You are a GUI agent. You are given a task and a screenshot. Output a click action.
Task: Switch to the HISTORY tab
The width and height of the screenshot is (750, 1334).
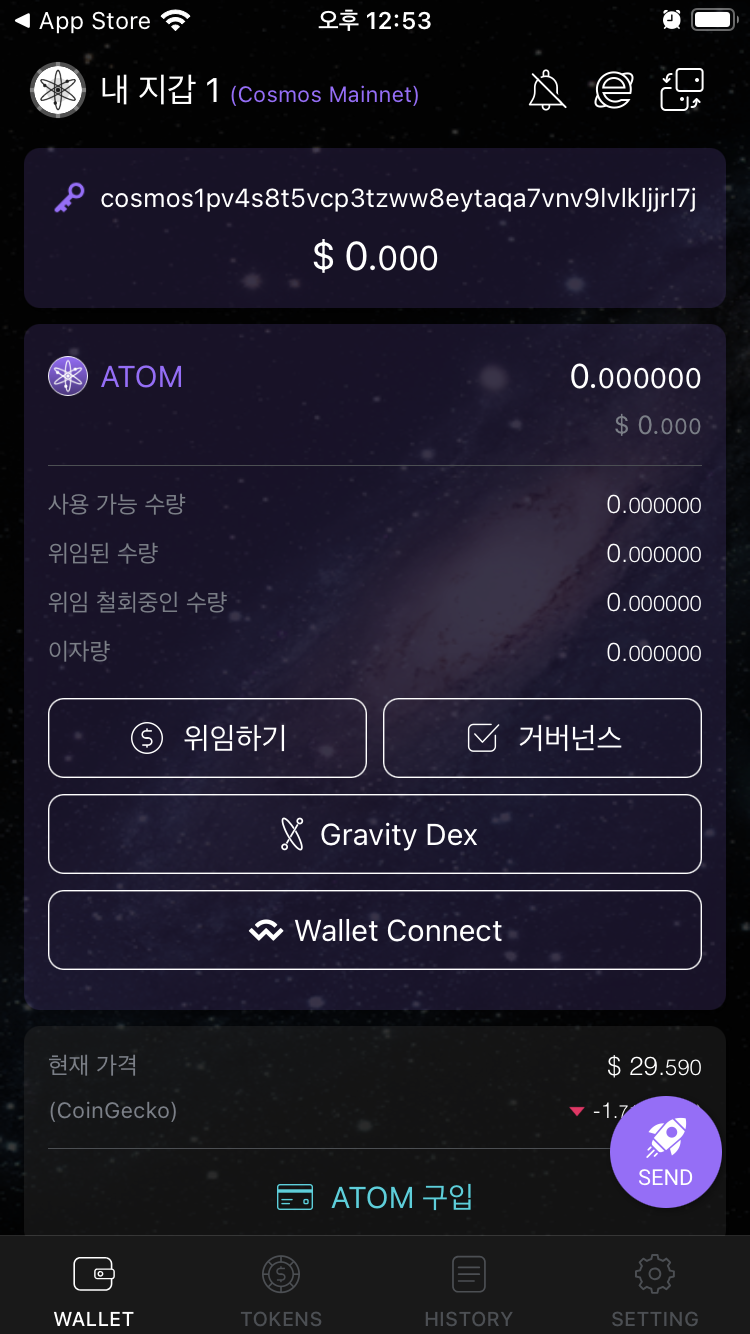(468, 1291)
